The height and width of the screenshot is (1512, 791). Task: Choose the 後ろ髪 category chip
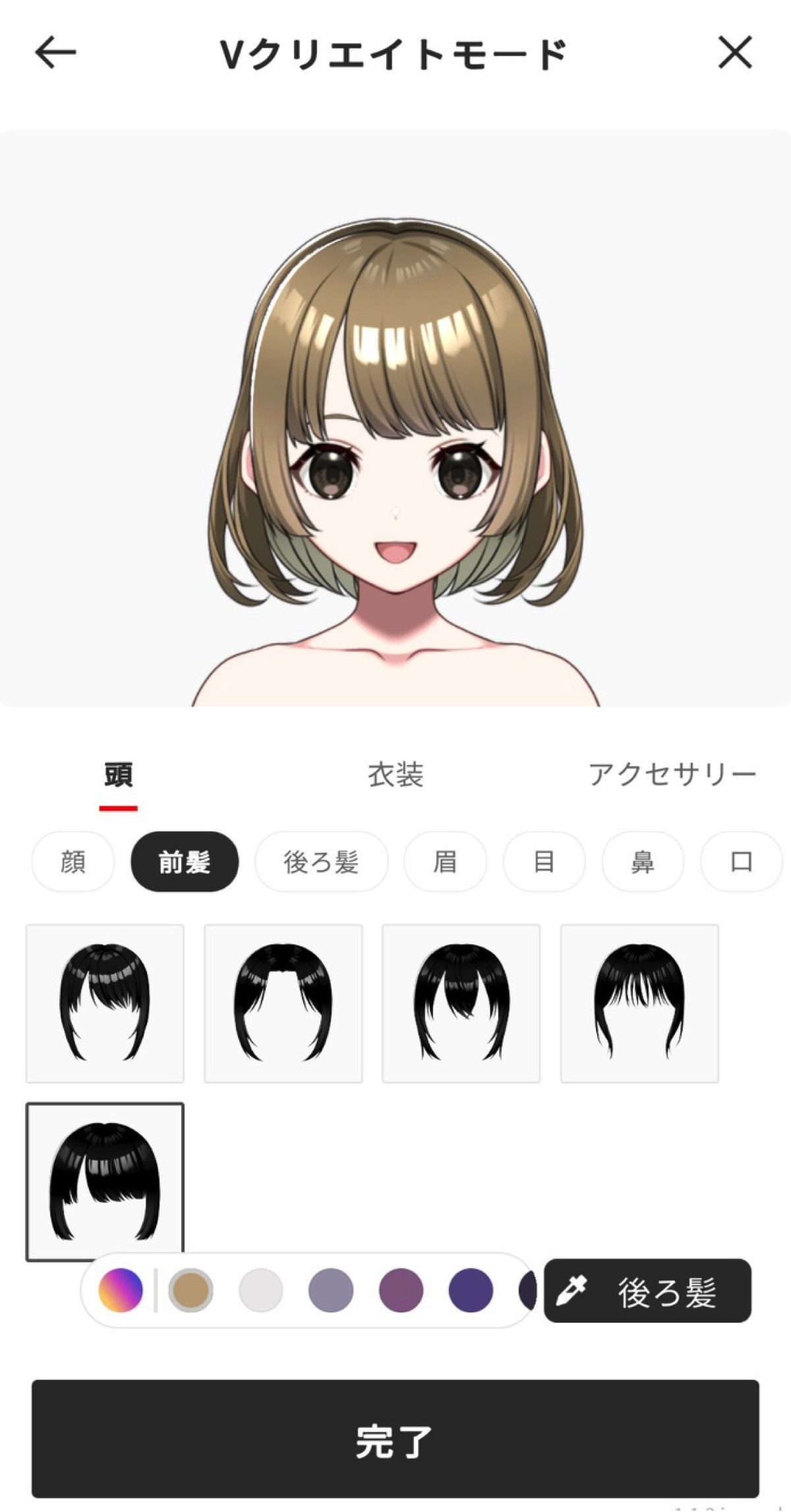(321, 862)
